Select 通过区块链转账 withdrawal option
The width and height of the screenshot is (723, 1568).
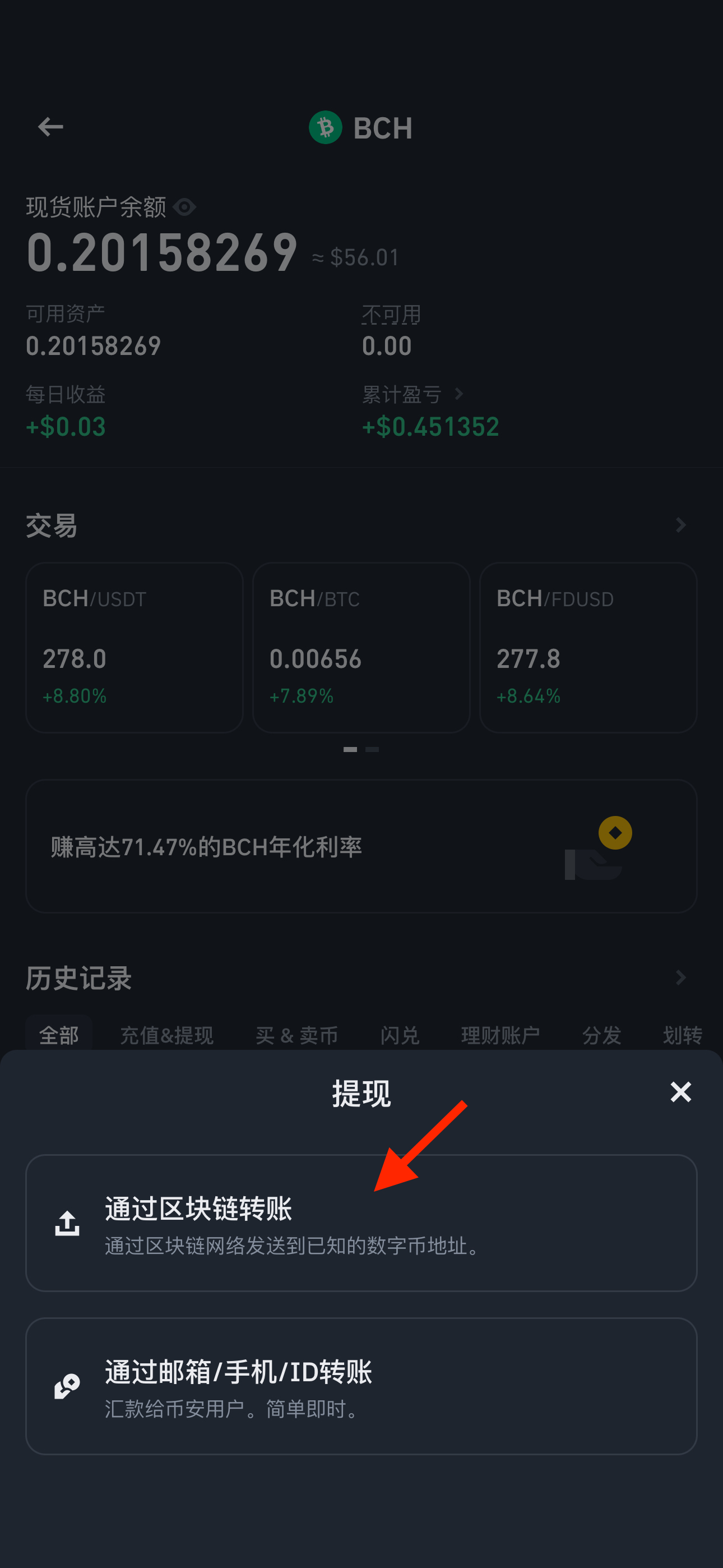point(360,1224)
